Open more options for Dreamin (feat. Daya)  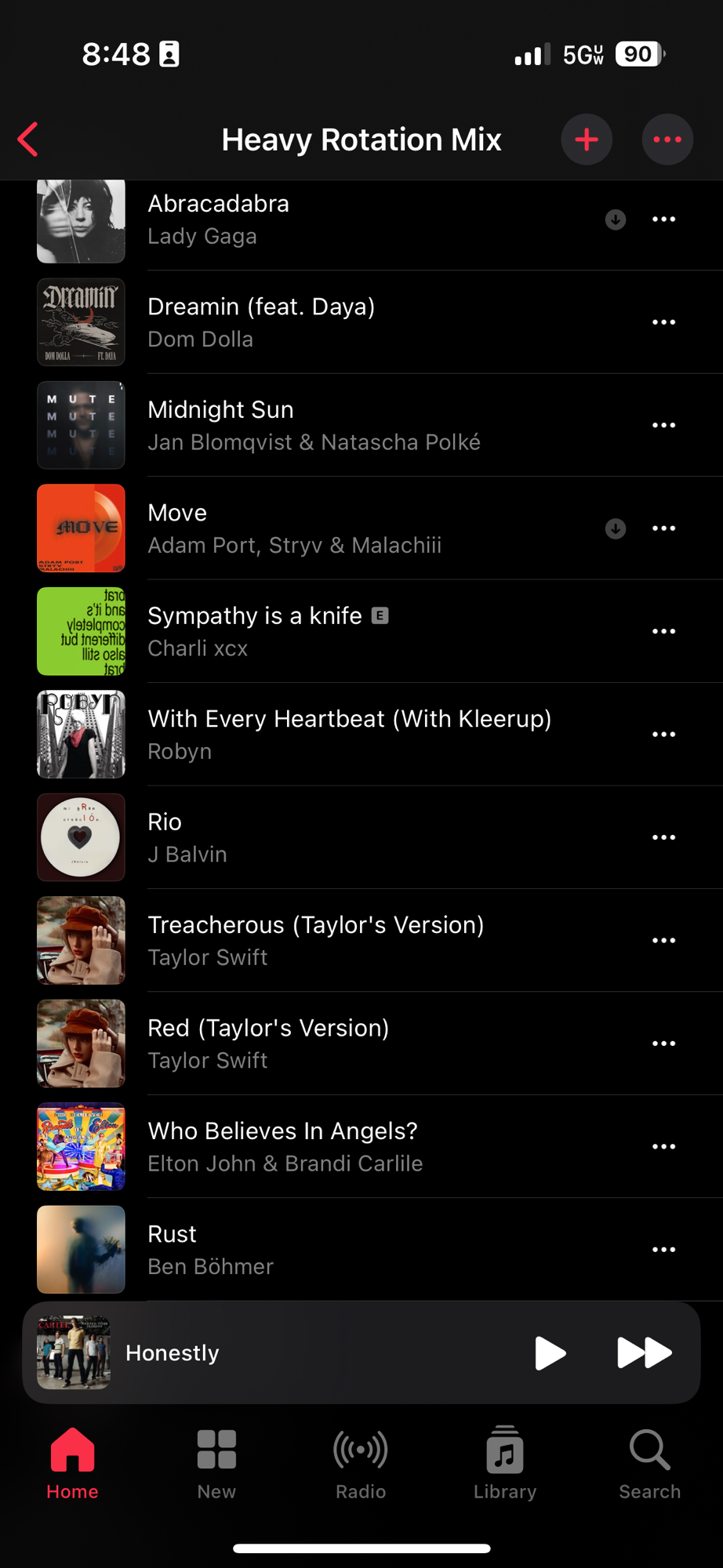coord(663,322)
